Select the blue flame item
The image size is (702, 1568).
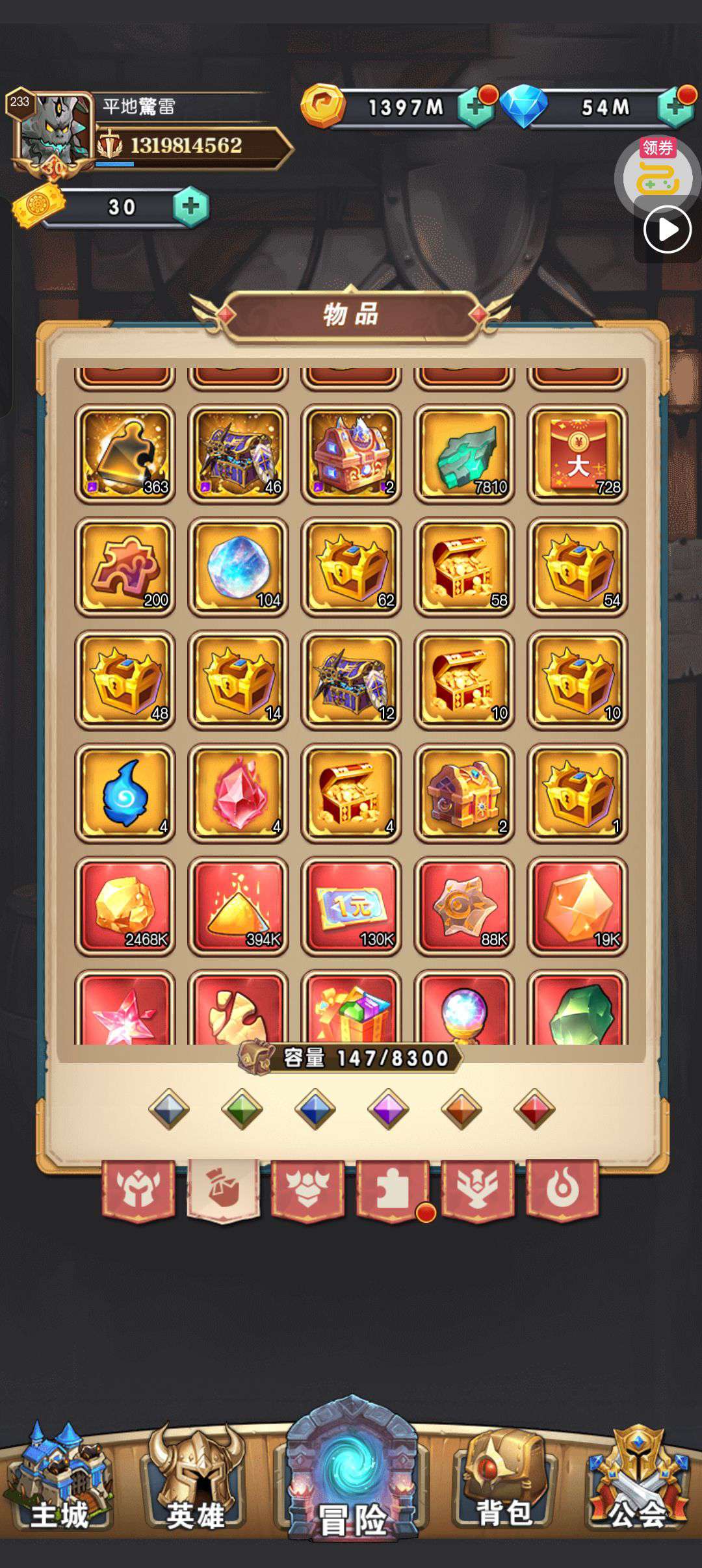(125, 793)
